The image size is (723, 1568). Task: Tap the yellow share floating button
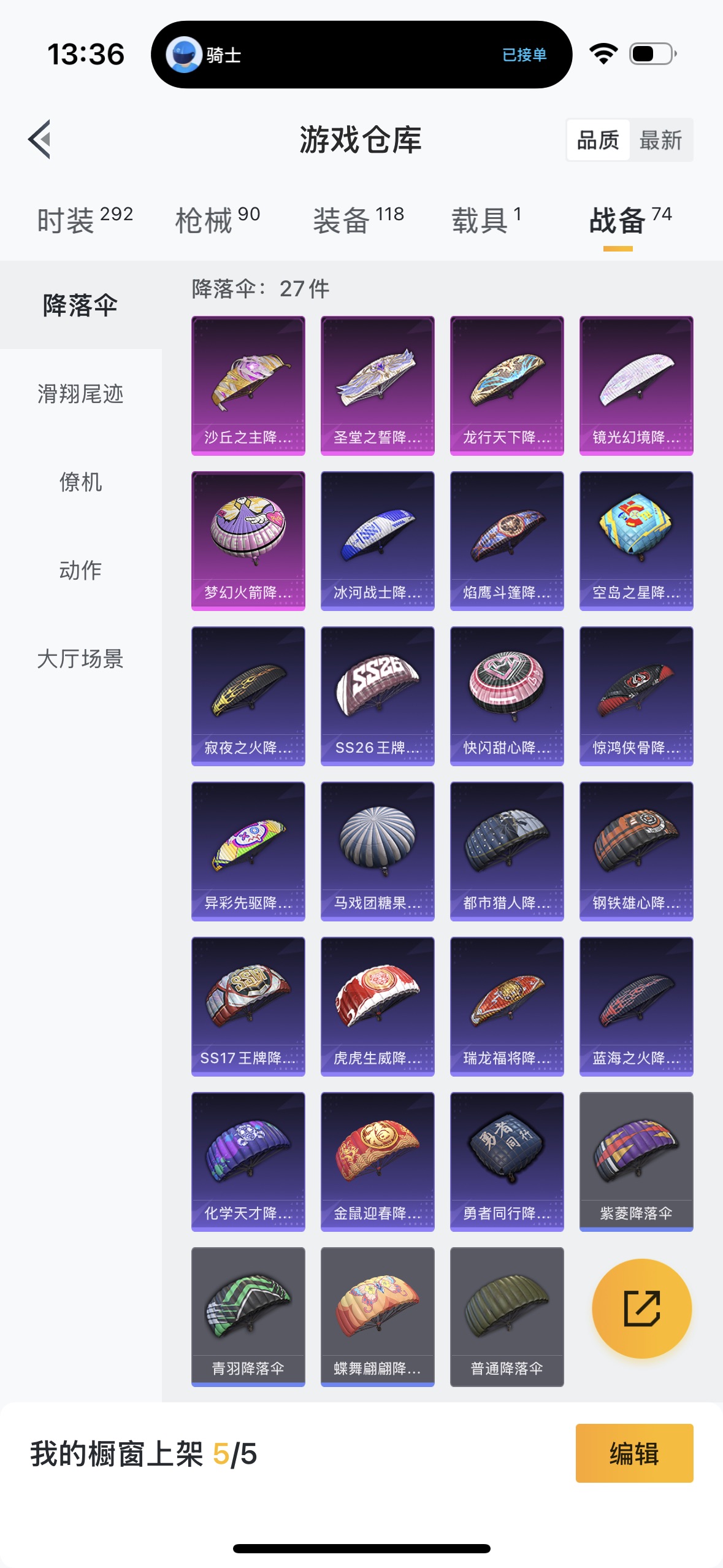(x=641, y=1309)
